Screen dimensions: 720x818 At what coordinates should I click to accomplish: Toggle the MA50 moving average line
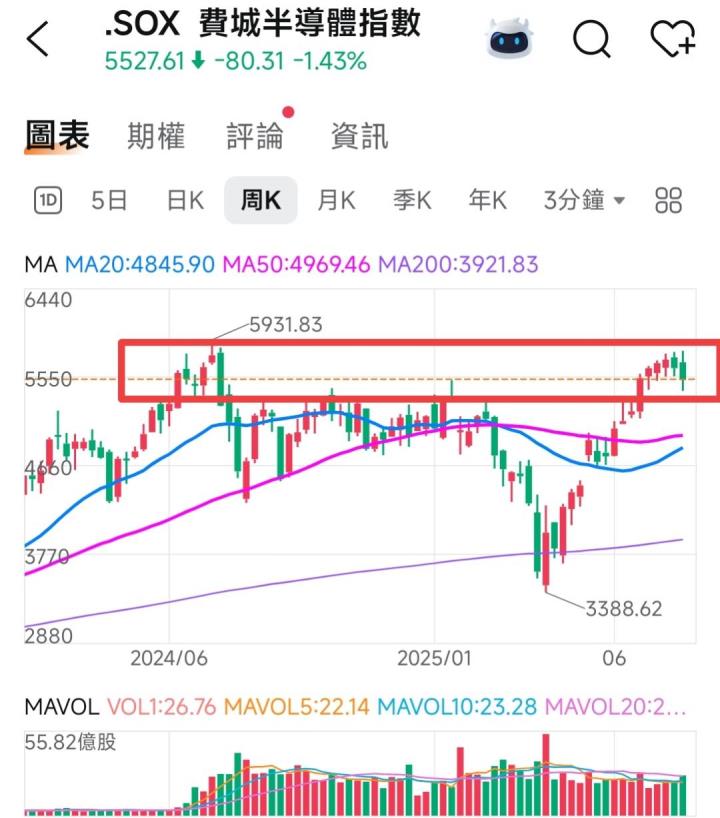pyautogui.click(x=290, y=263)
